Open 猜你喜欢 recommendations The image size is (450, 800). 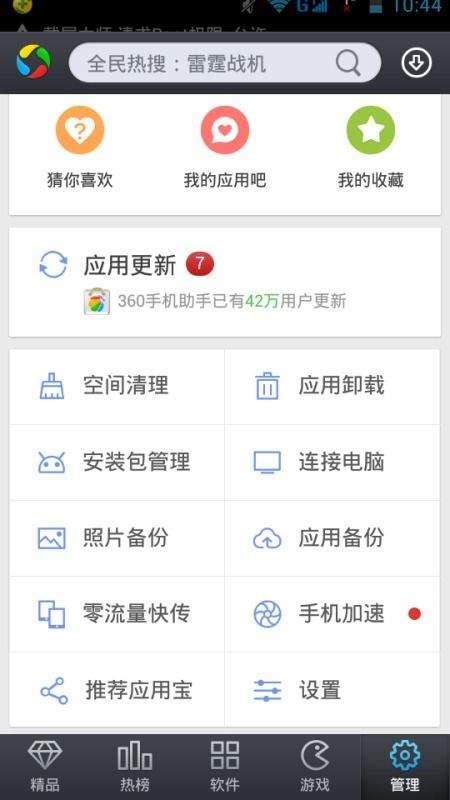[80, 148]
